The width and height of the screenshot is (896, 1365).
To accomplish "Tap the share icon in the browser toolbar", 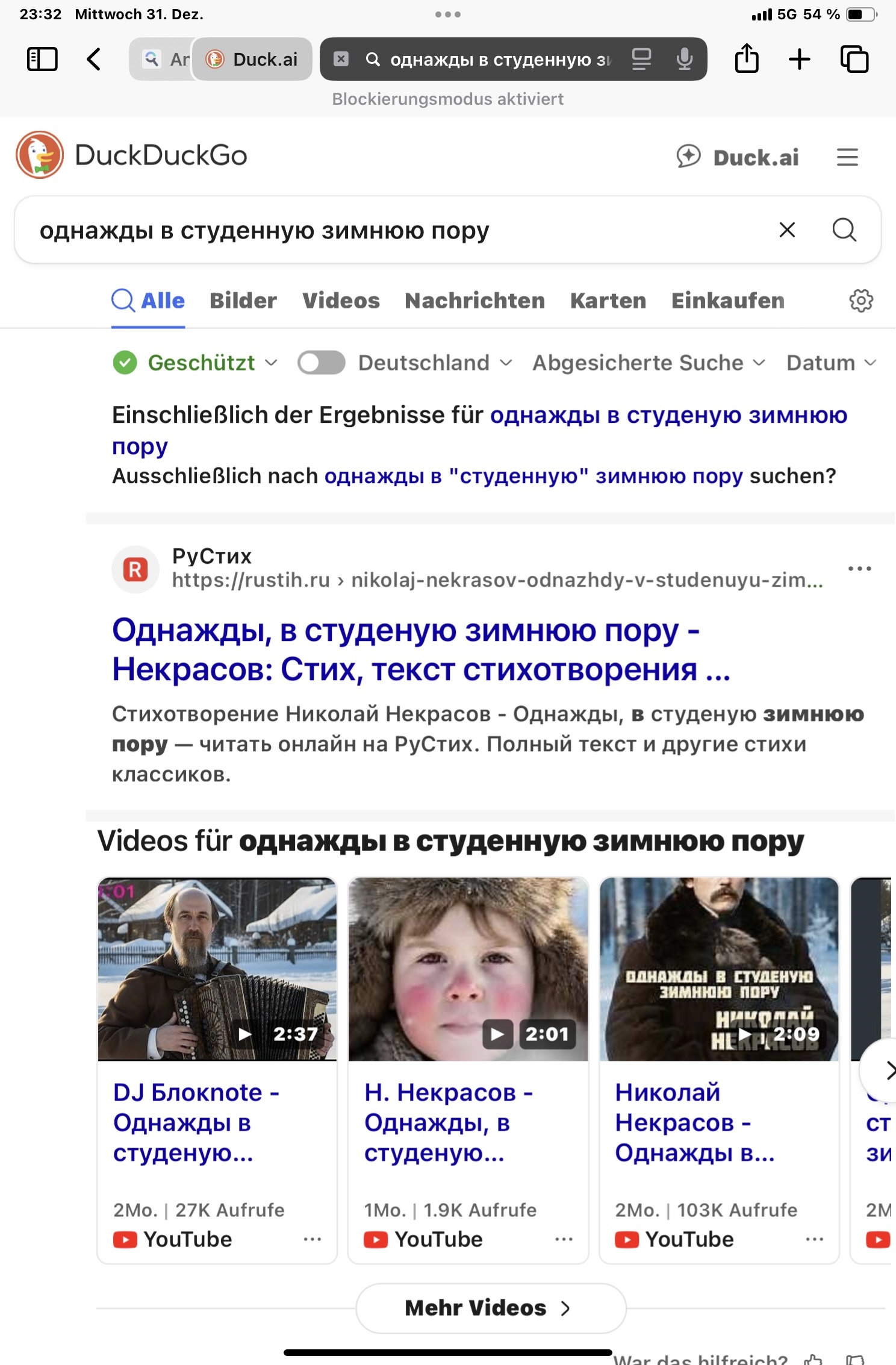I will (x=747, y=59).
